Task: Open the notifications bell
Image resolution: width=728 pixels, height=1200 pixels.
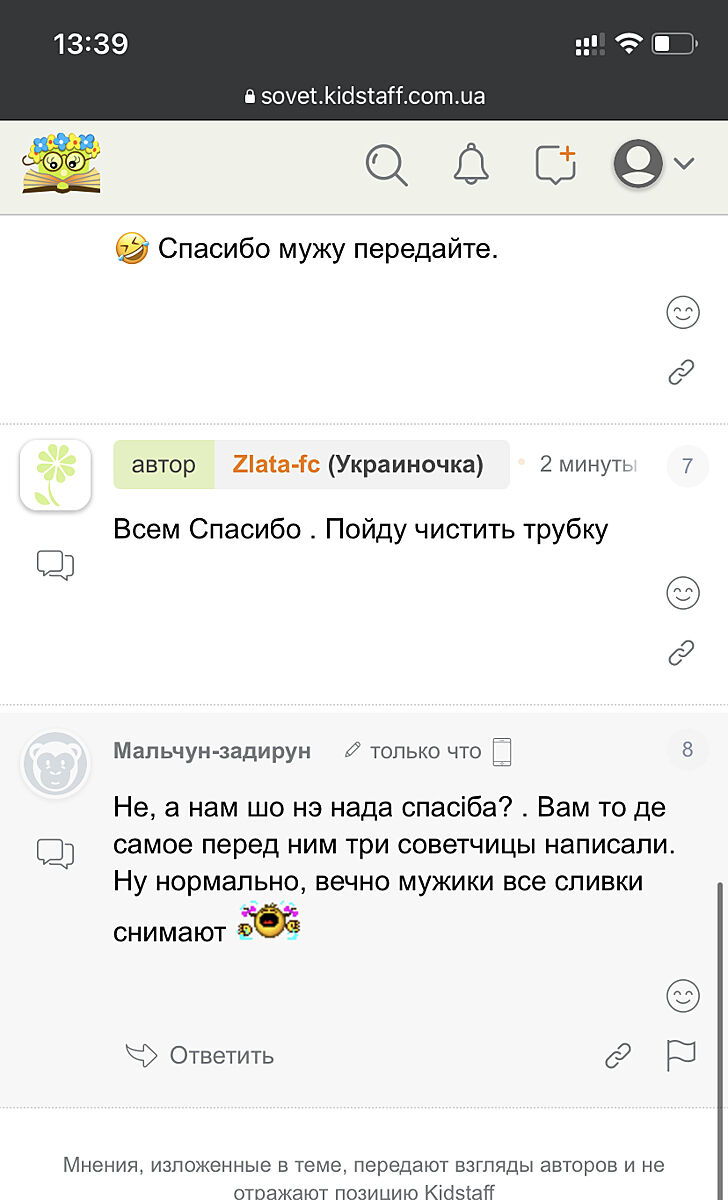Action: (x=471, y=165)
